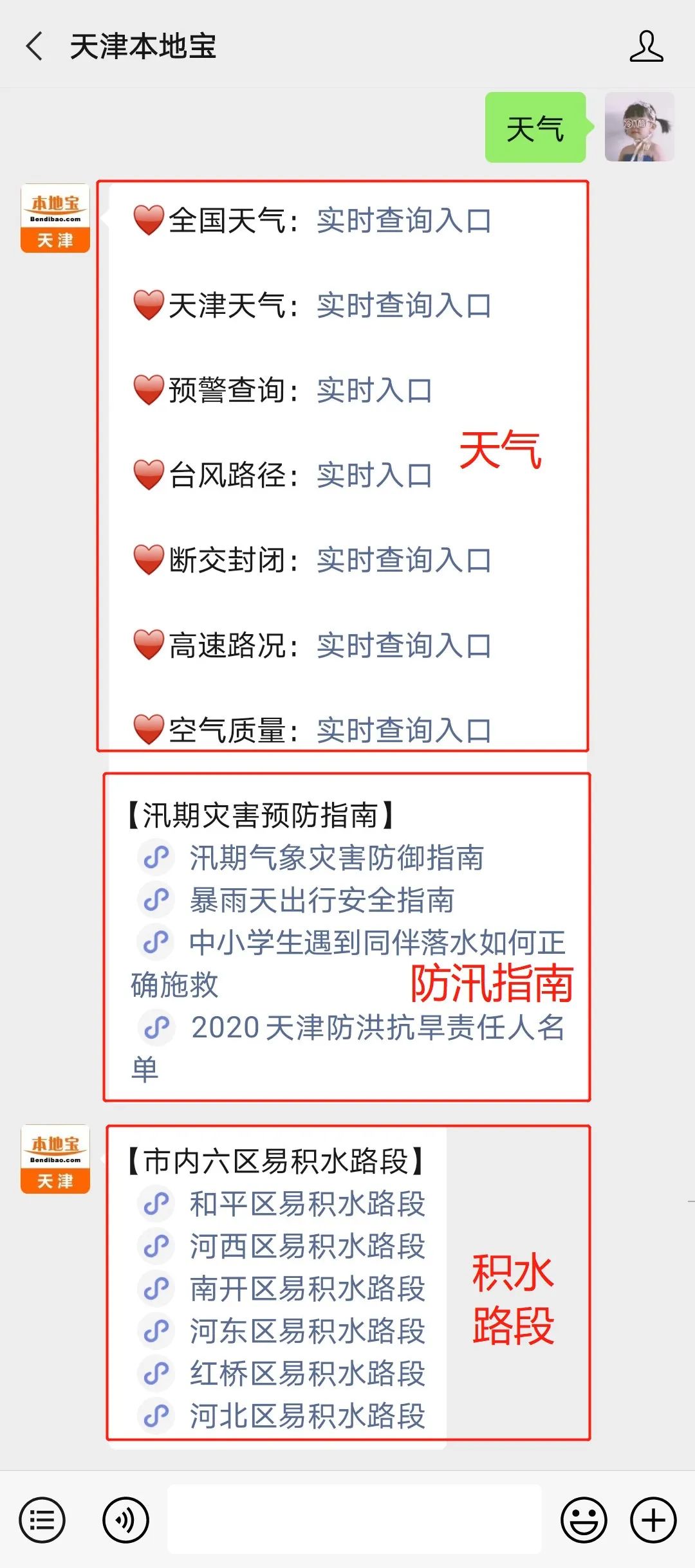Viewport: 695px width, 1568px height.
Task: Open the account profile icon
Action: 646,47
